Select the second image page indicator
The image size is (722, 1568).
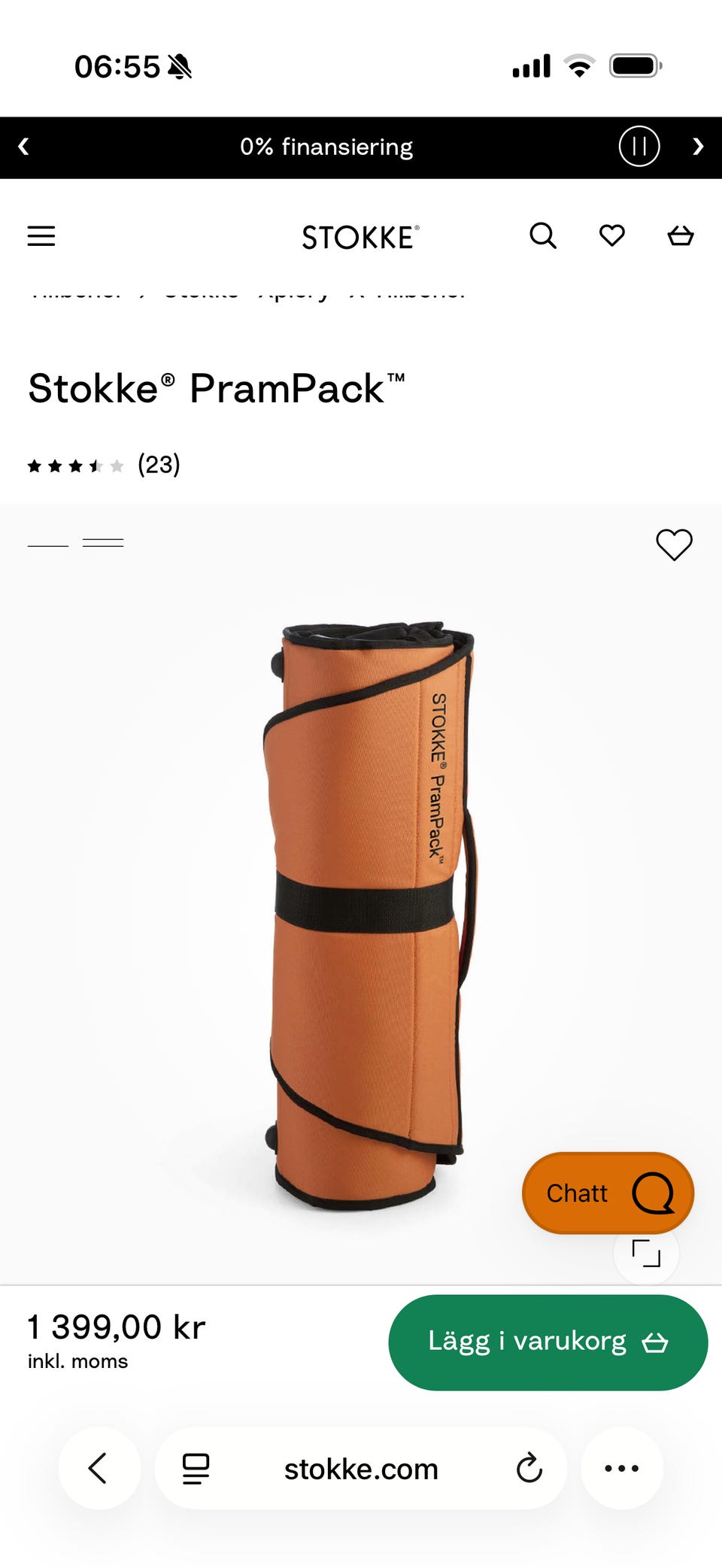tap(103, 543)
